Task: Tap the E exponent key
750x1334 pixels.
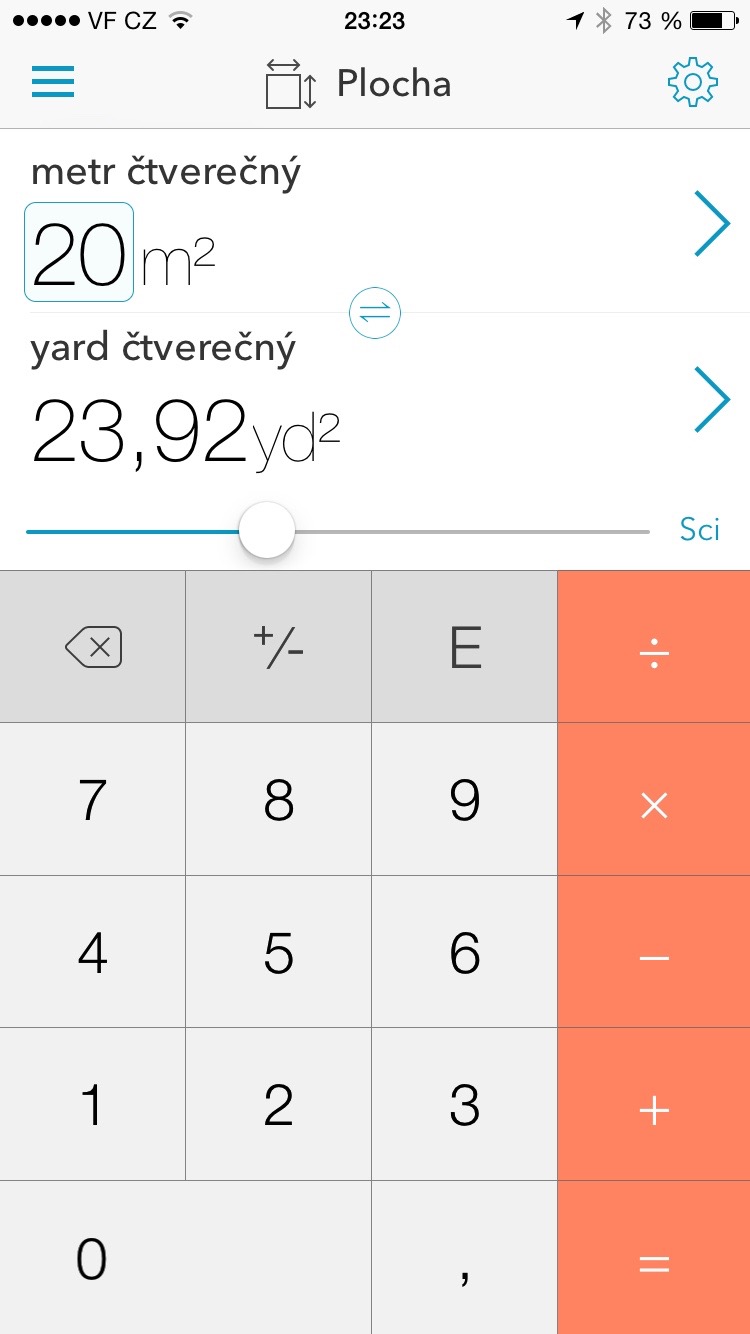Action: (464, 648)
